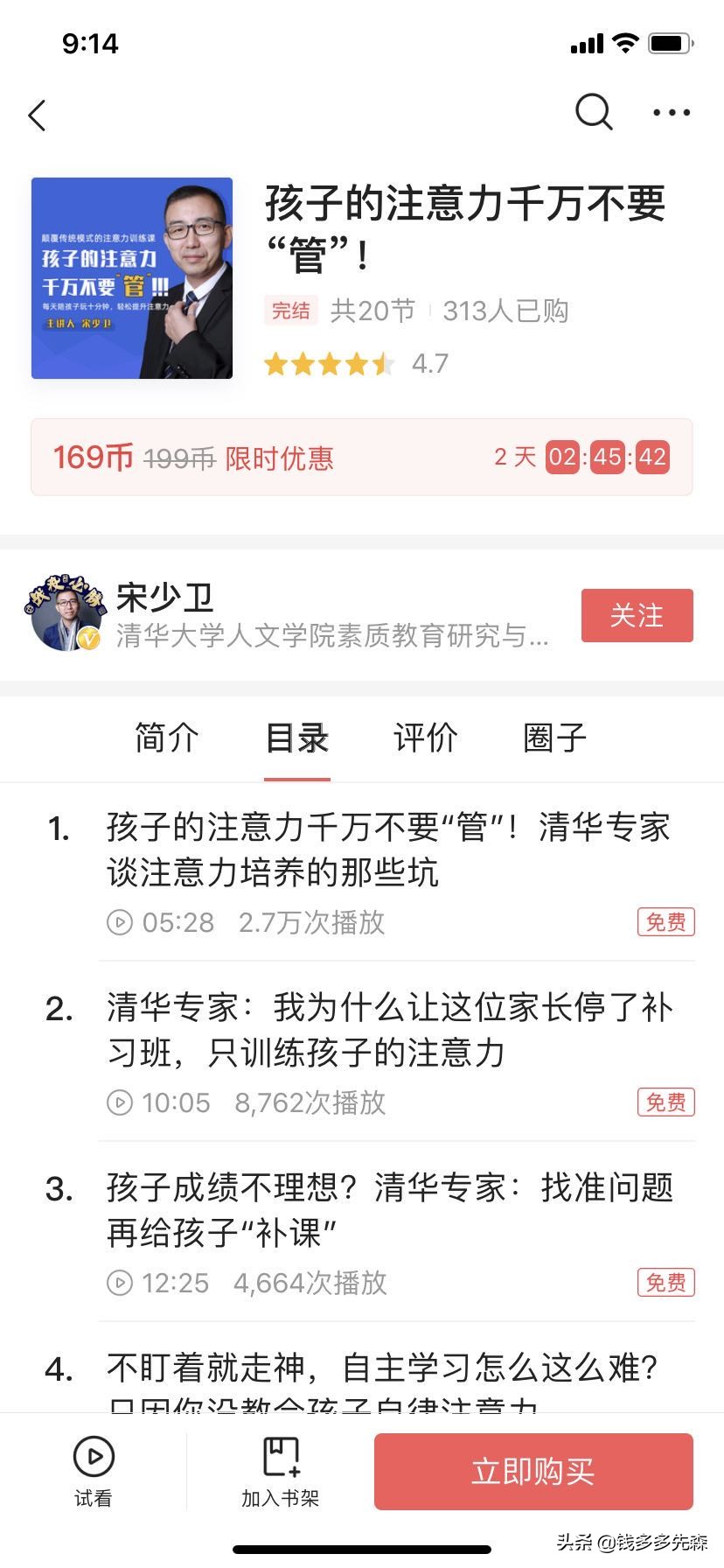Tap the 试看 preview play icon

[93, 1458]
